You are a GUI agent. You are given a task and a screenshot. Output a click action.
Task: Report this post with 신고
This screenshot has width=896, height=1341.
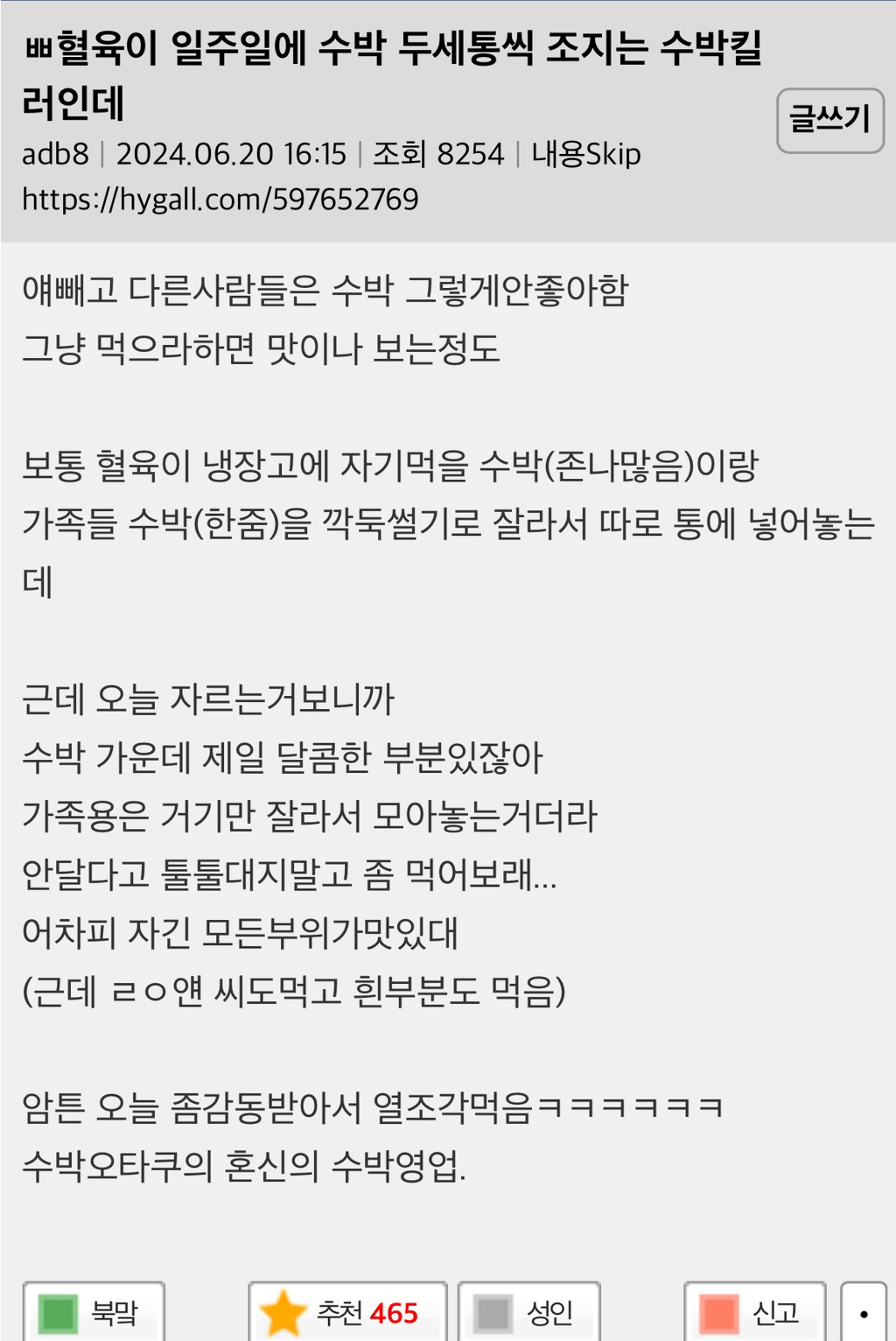coord(754,1312)
